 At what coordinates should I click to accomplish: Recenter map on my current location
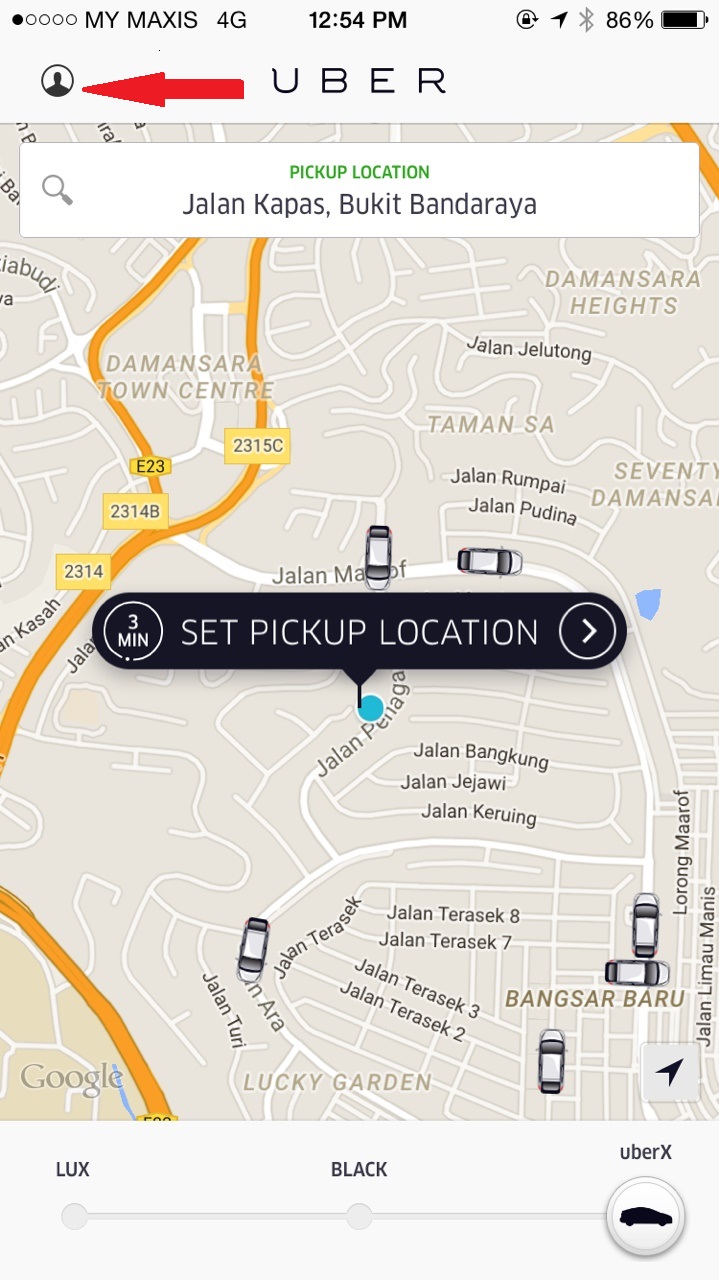point(669,1072)
